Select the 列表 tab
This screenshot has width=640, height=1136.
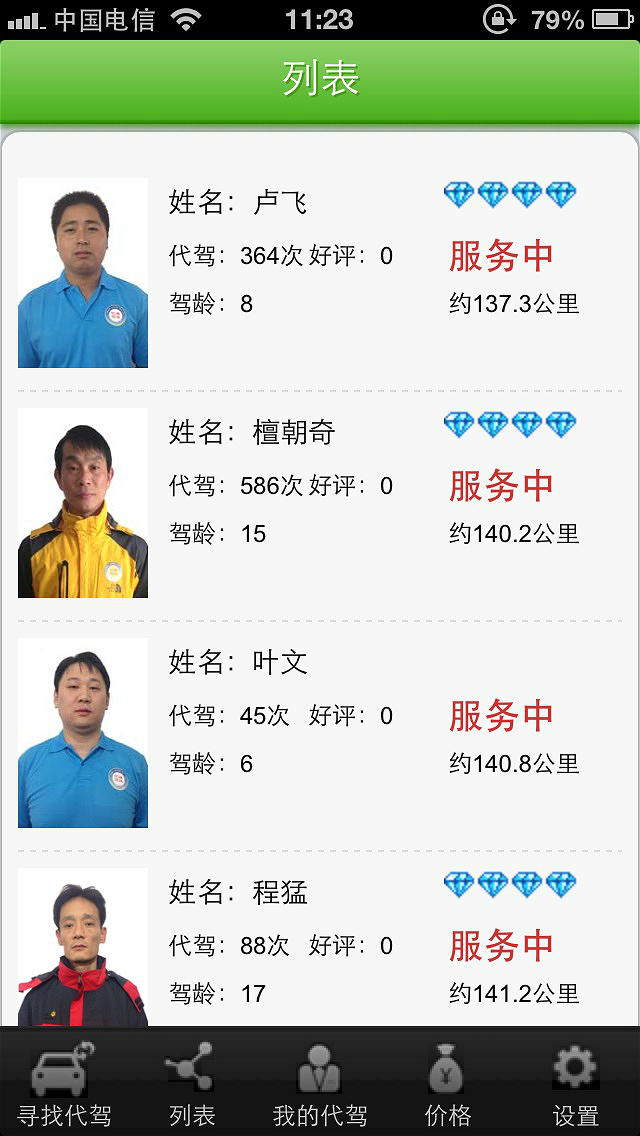tap(191, 1084)
